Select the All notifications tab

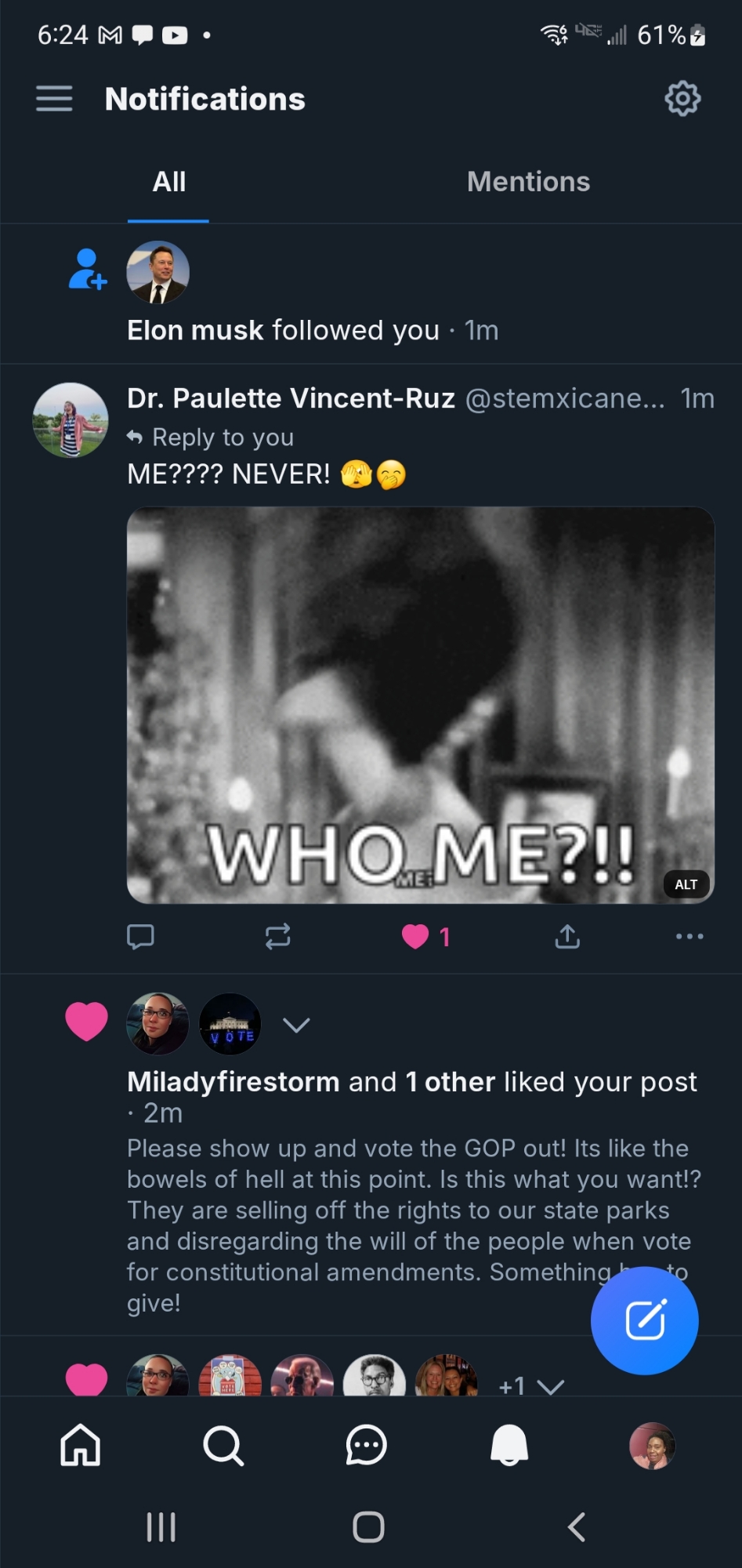(168, 182)
